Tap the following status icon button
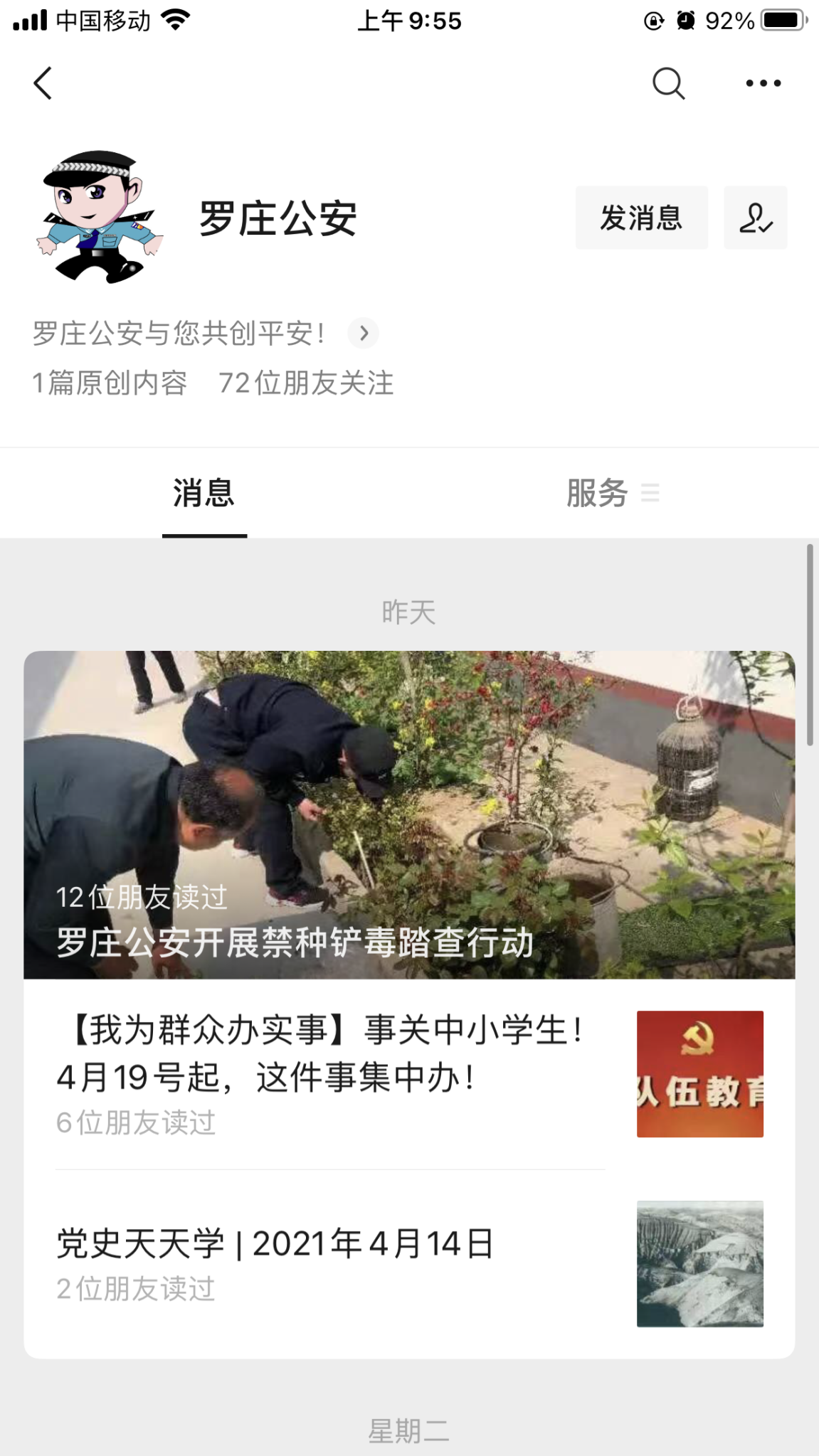Viewport: 819px width, 1456px height. click(x=755, y=218)
